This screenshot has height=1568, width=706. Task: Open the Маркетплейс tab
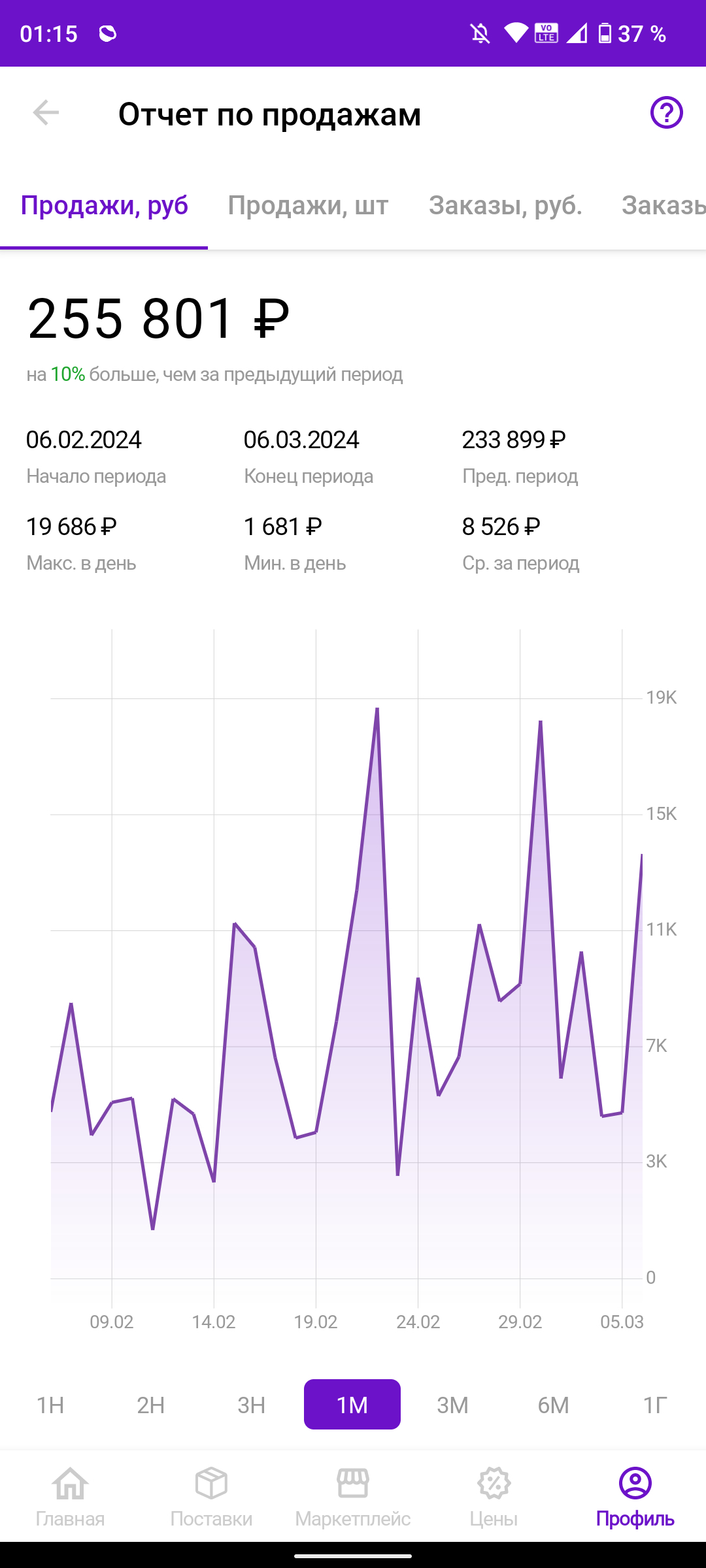pos(353,1496)
